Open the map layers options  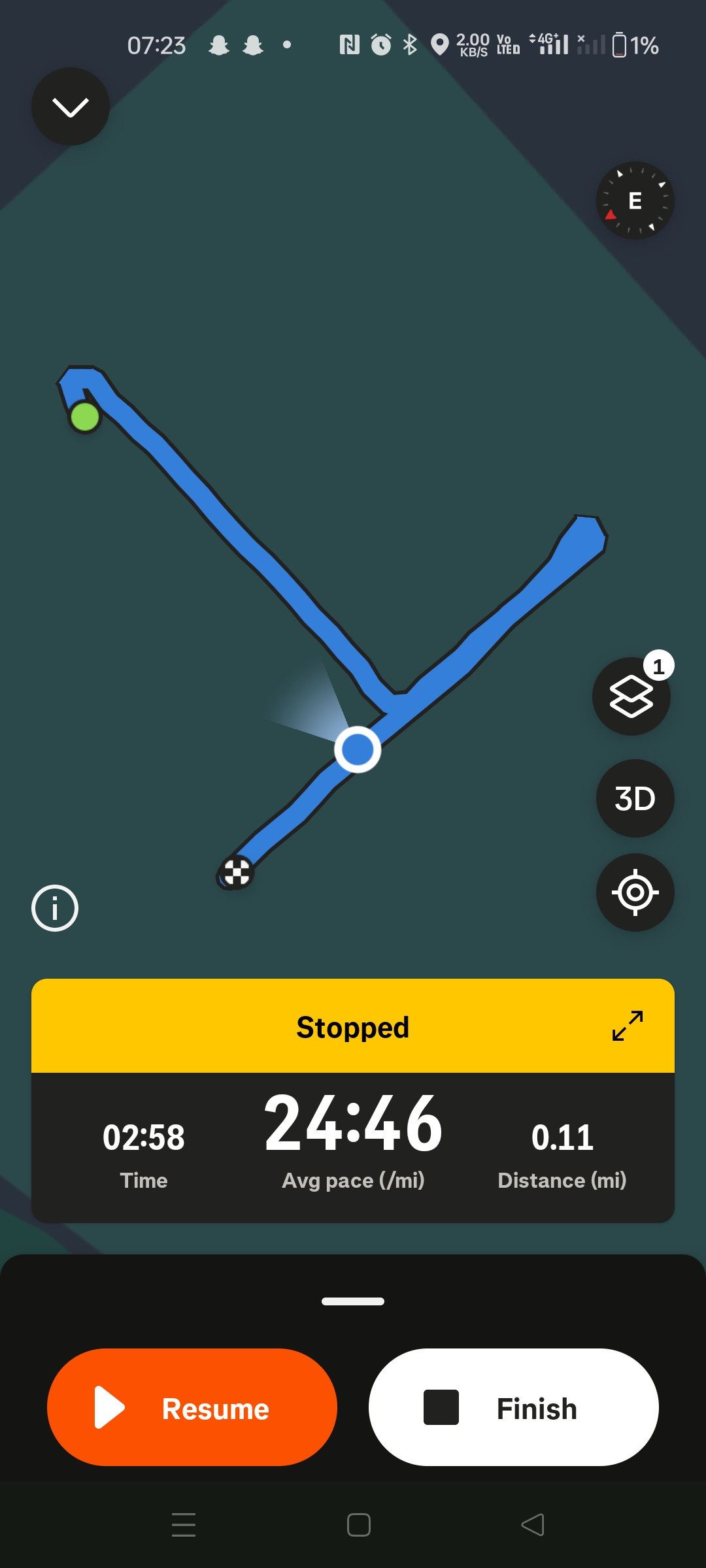[631, 696]
